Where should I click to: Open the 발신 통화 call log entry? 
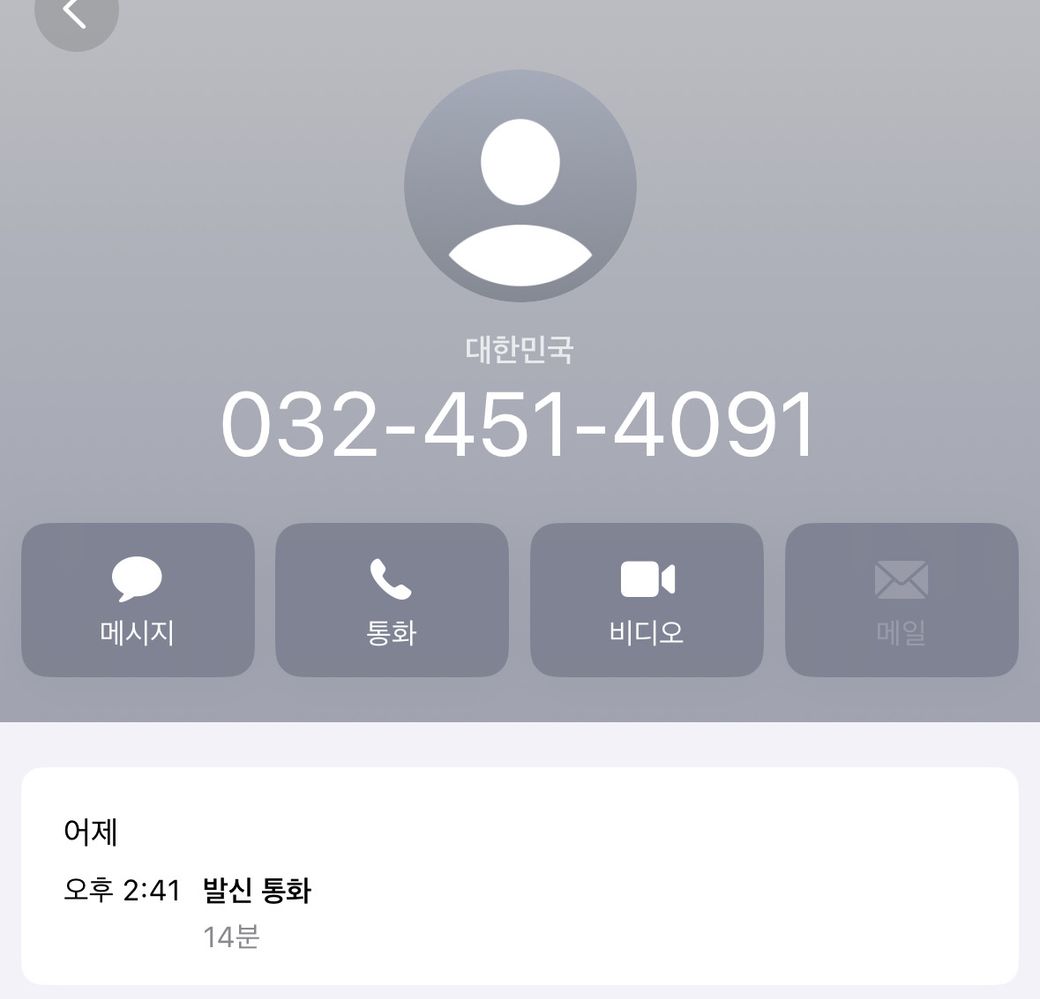pos(256,891)
